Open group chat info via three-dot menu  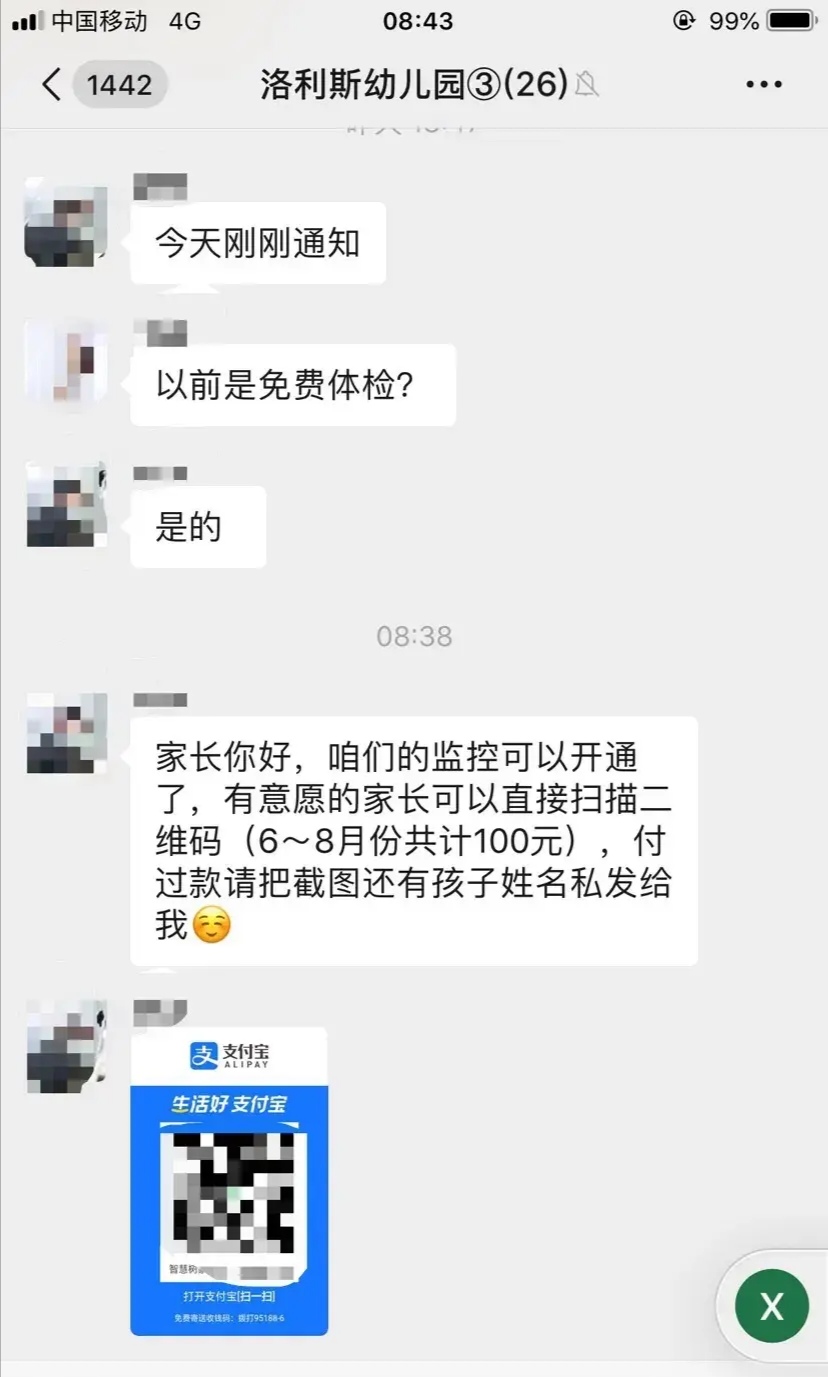point(764,85)
